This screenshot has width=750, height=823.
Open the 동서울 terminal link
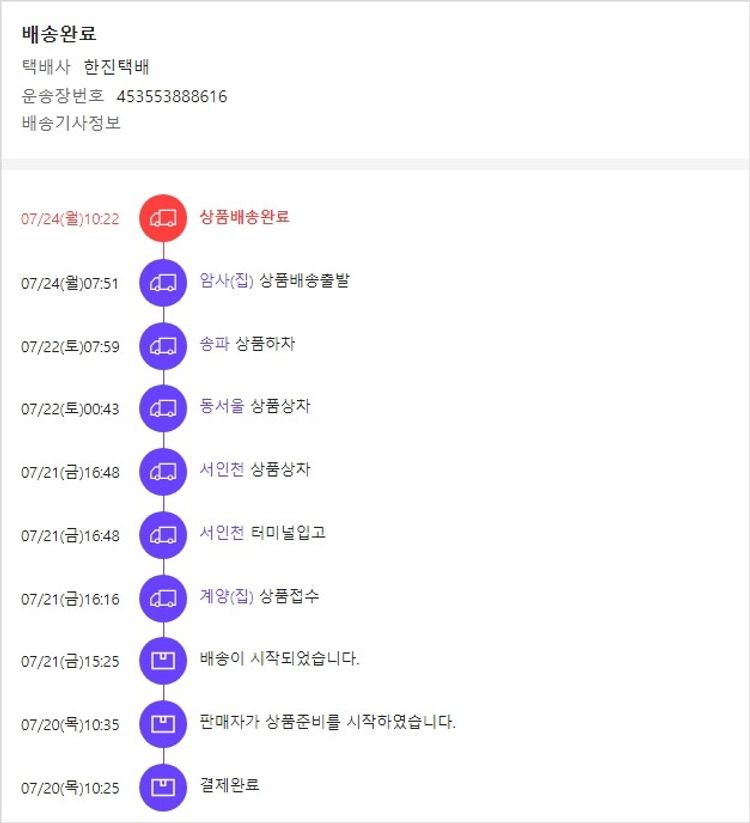tap(222, 407)
